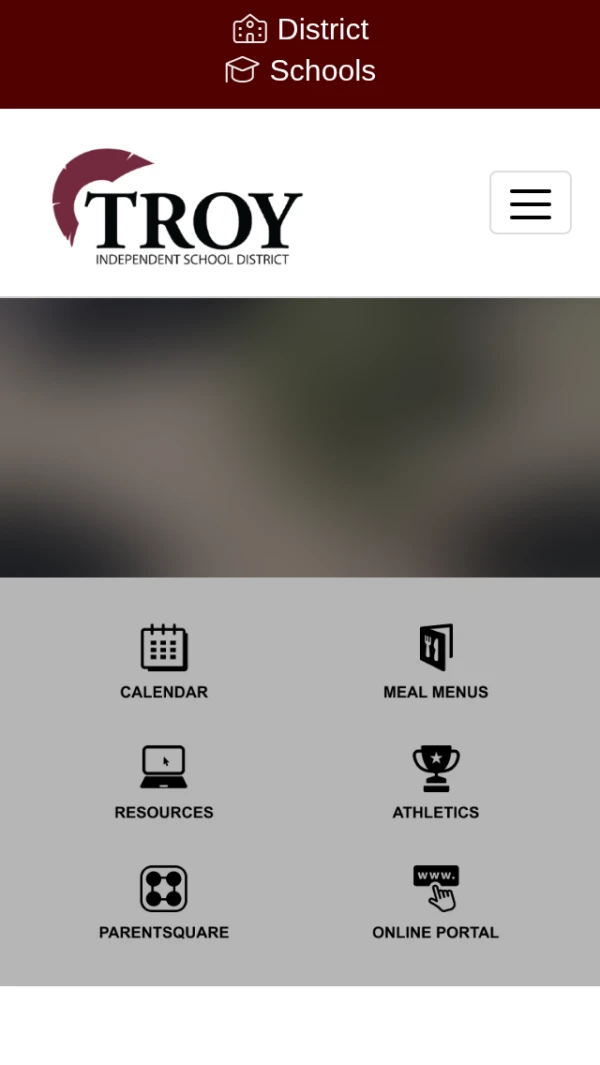Open the Resources page
600x1065 pixels.
(x=164, y=782)
